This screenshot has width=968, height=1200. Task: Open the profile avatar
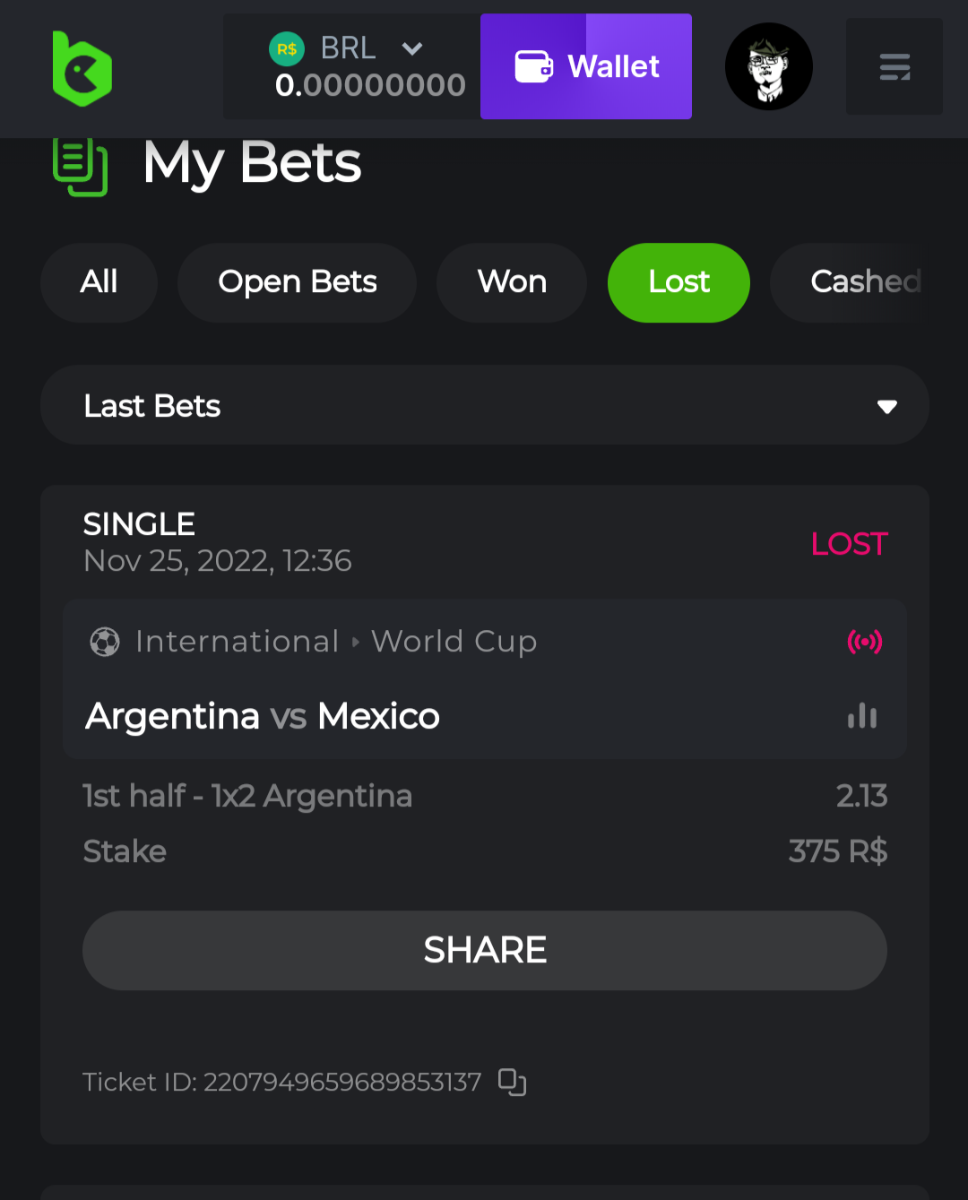point(768,67)
